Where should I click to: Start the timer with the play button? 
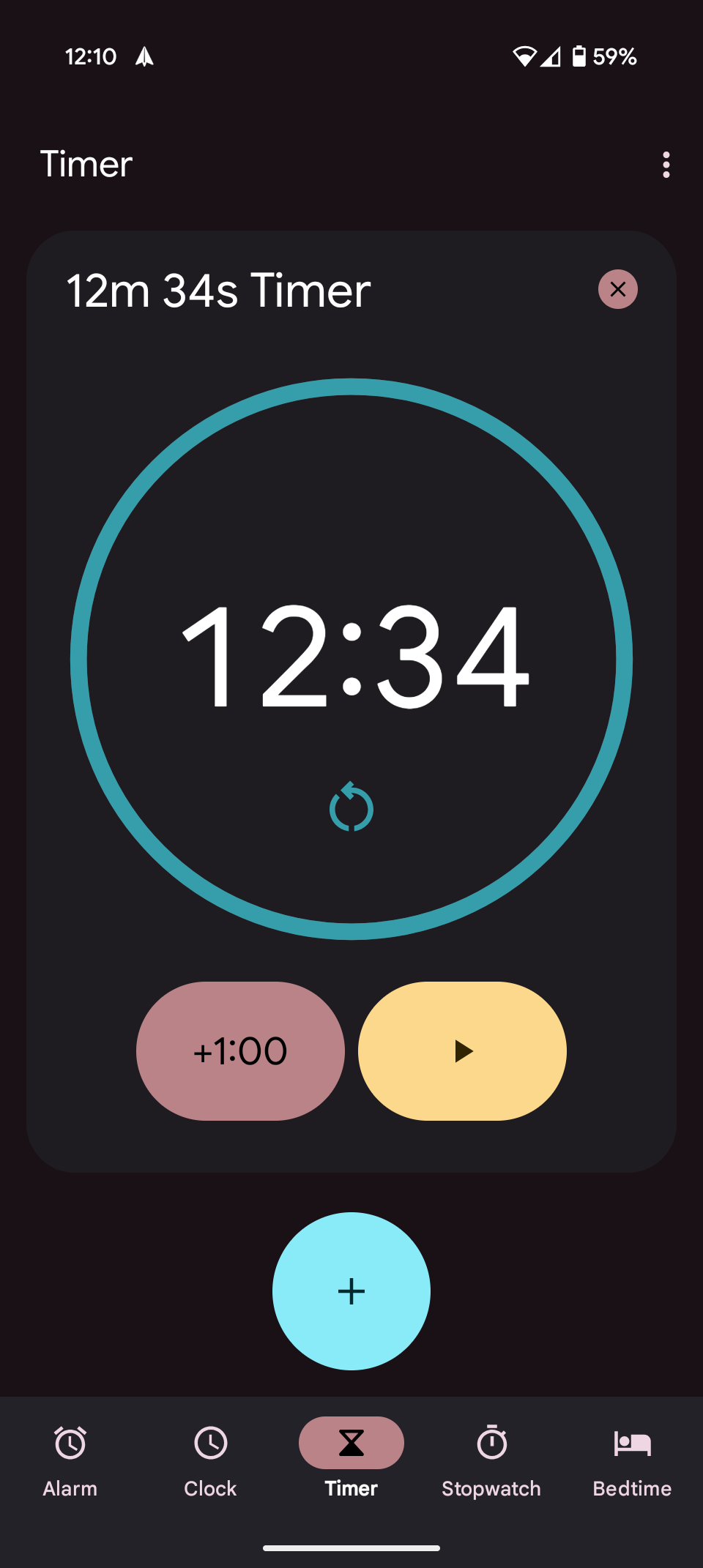tap(462, 1050)
